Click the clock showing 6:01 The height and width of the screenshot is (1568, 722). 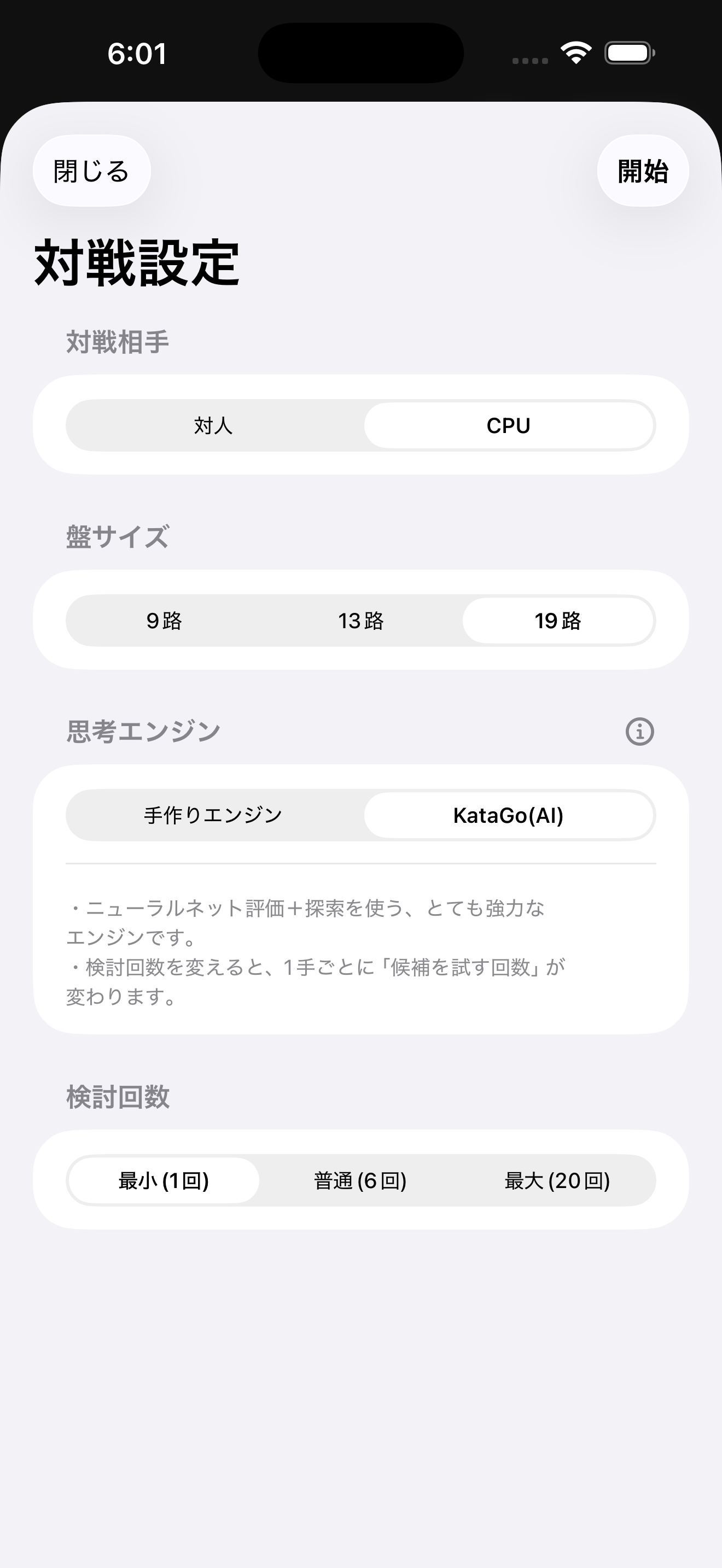click(x=135, y=55)
